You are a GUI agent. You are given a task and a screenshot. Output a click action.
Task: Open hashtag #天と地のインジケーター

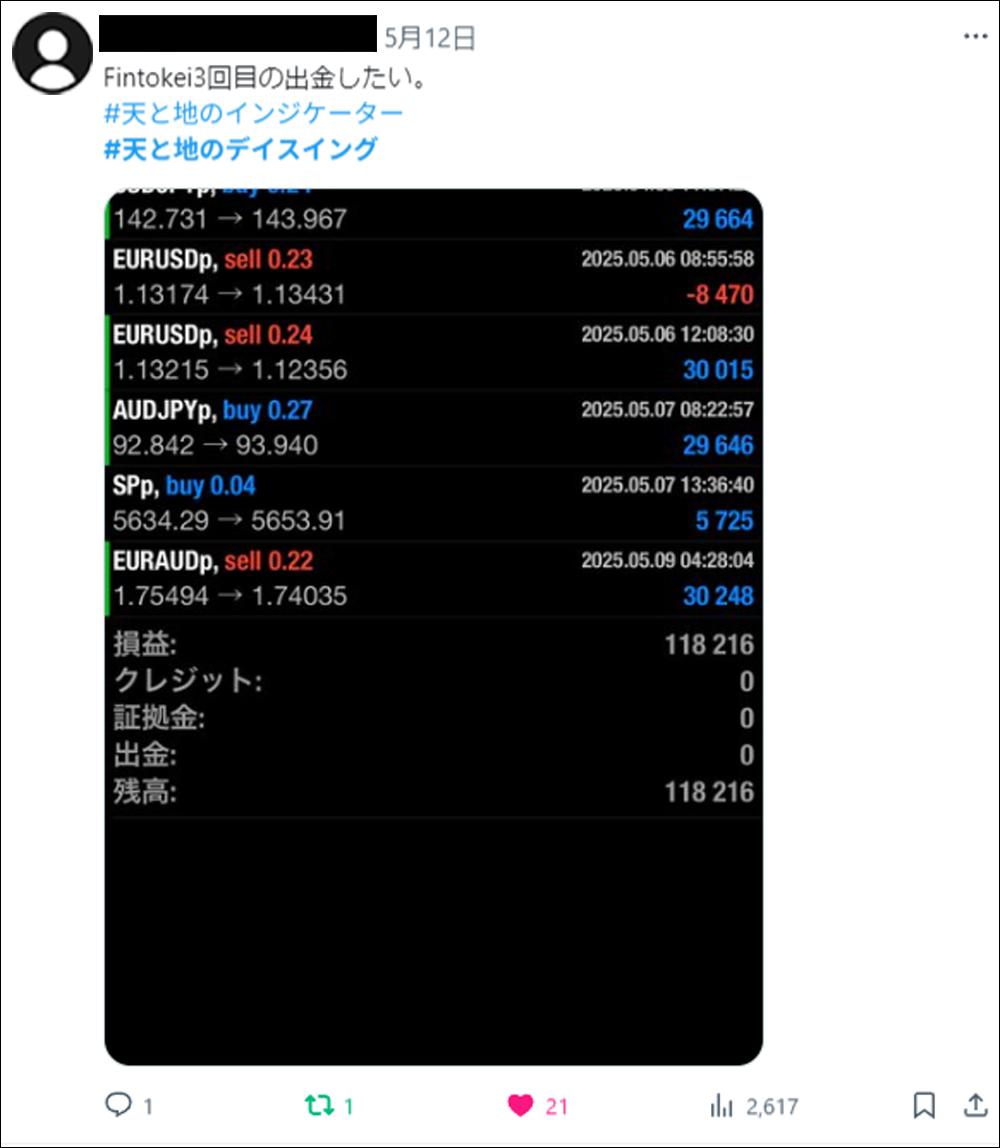(x=253, y=113)
